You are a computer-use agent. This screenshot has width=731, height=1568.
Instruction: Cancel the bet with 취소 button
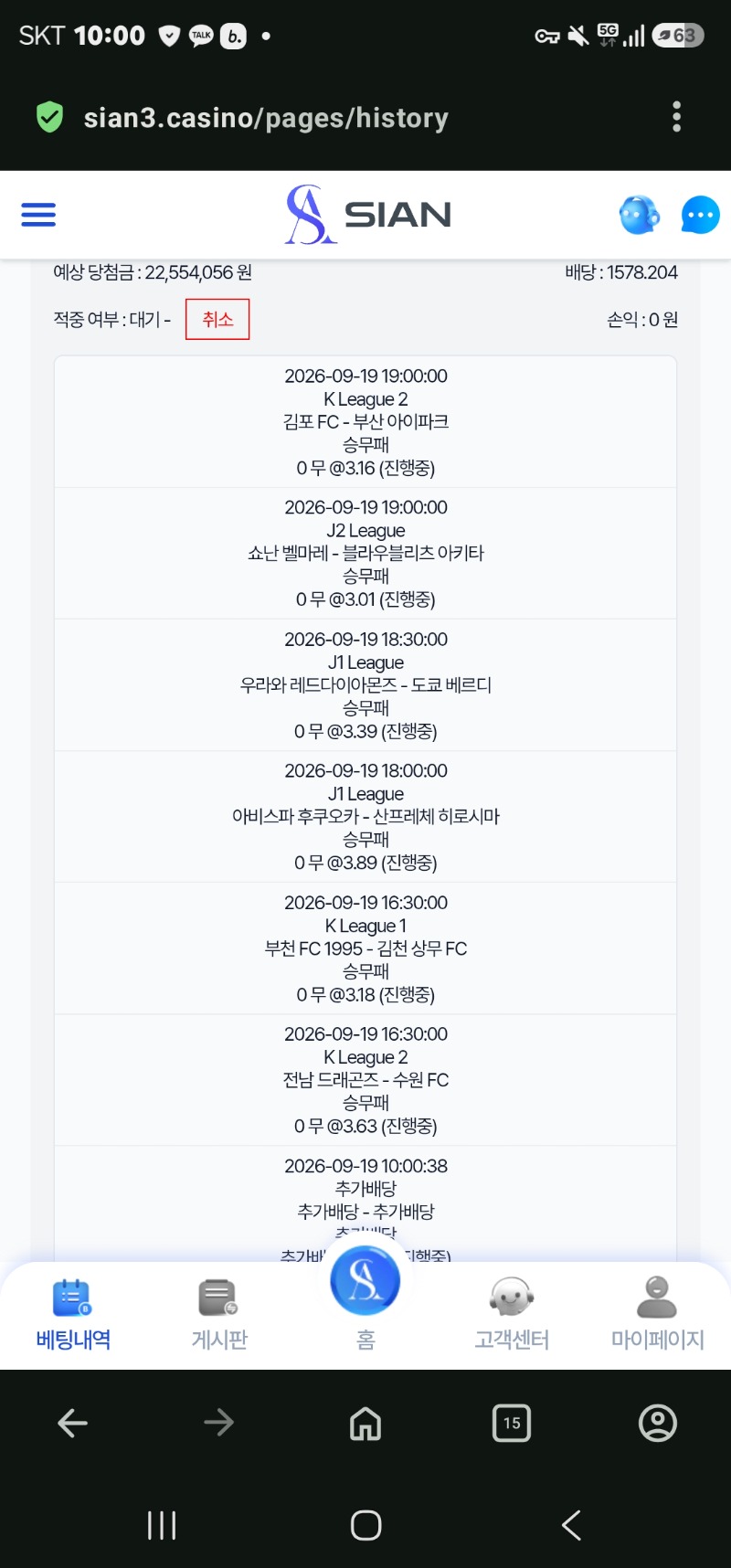point(217,319)
